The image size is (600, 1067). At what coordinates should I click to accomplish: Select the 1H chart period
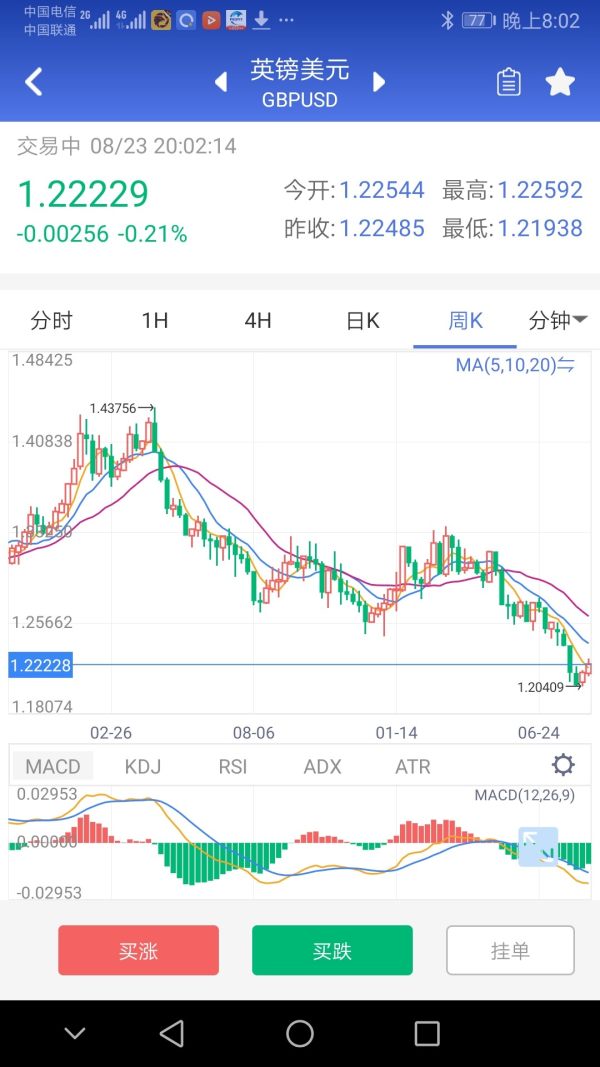click(155, 321)
